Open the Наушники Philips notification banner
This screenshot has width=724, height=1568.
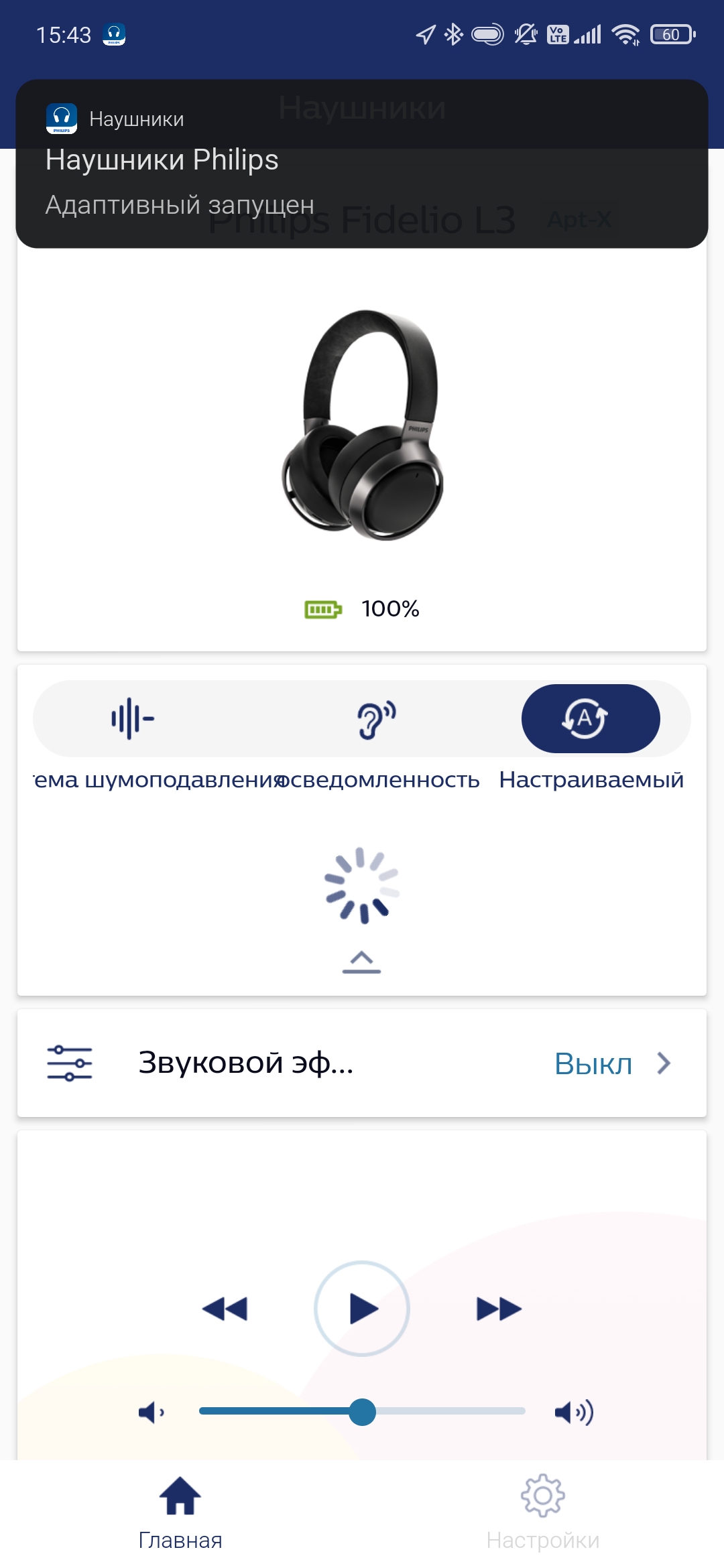pyautogui.click(x=362, y=164)
